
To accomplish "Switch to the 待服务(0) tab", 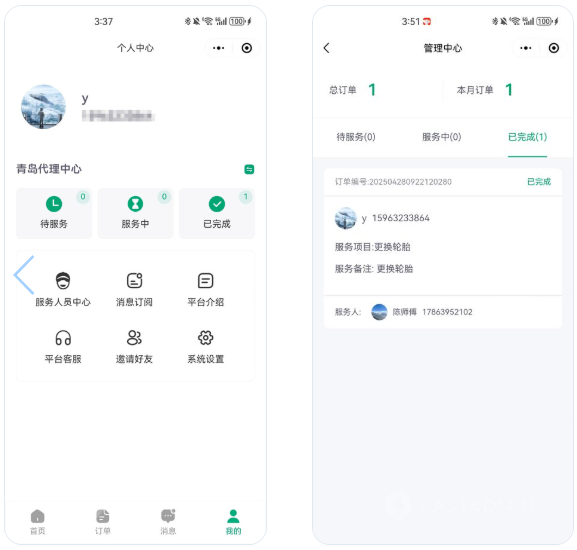I will (356, 137).
